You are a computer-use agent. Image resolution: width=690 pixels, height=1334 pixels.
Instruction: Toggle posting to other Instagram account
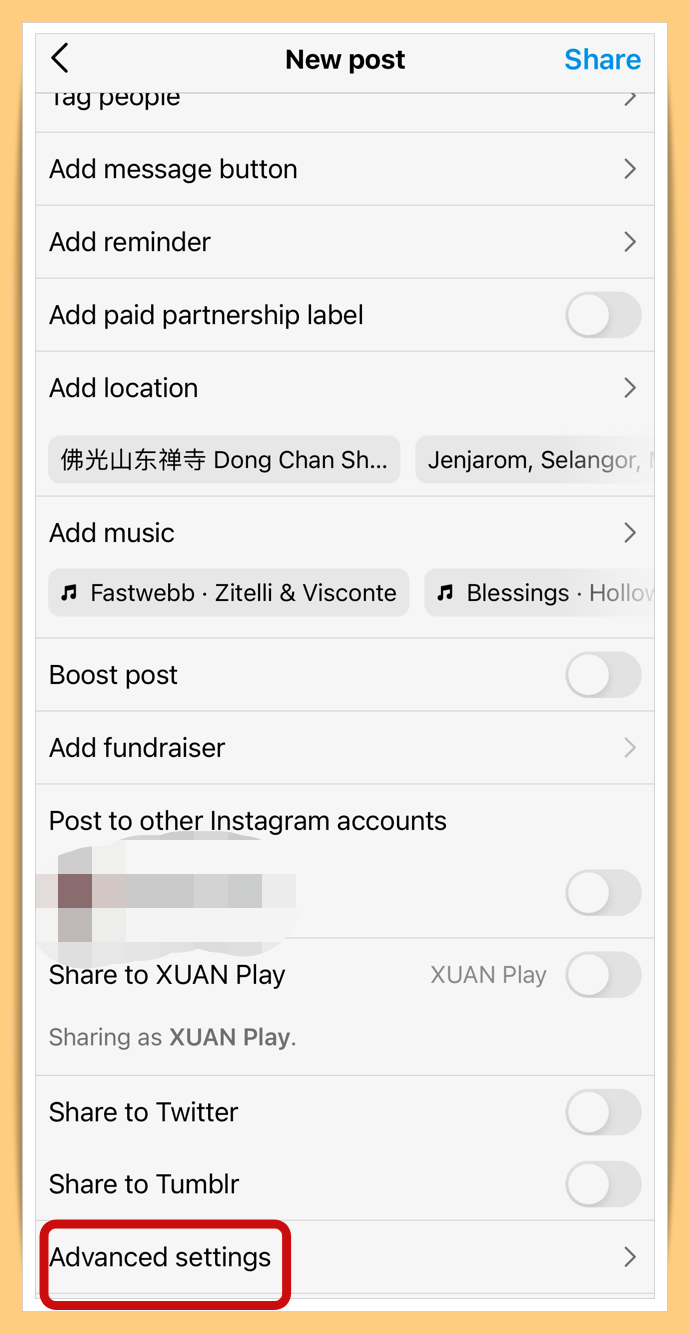click(x=602, y=893)
